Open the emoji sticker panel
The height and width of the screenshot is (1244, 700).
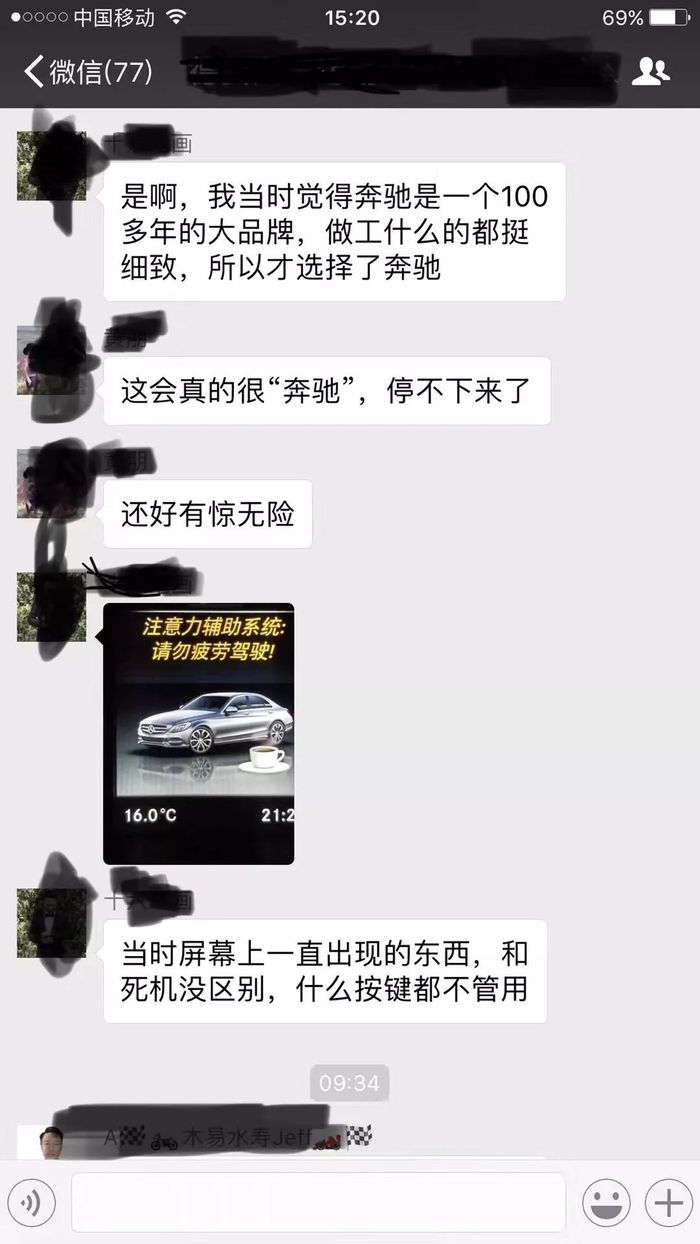(x=606, y=1203)
